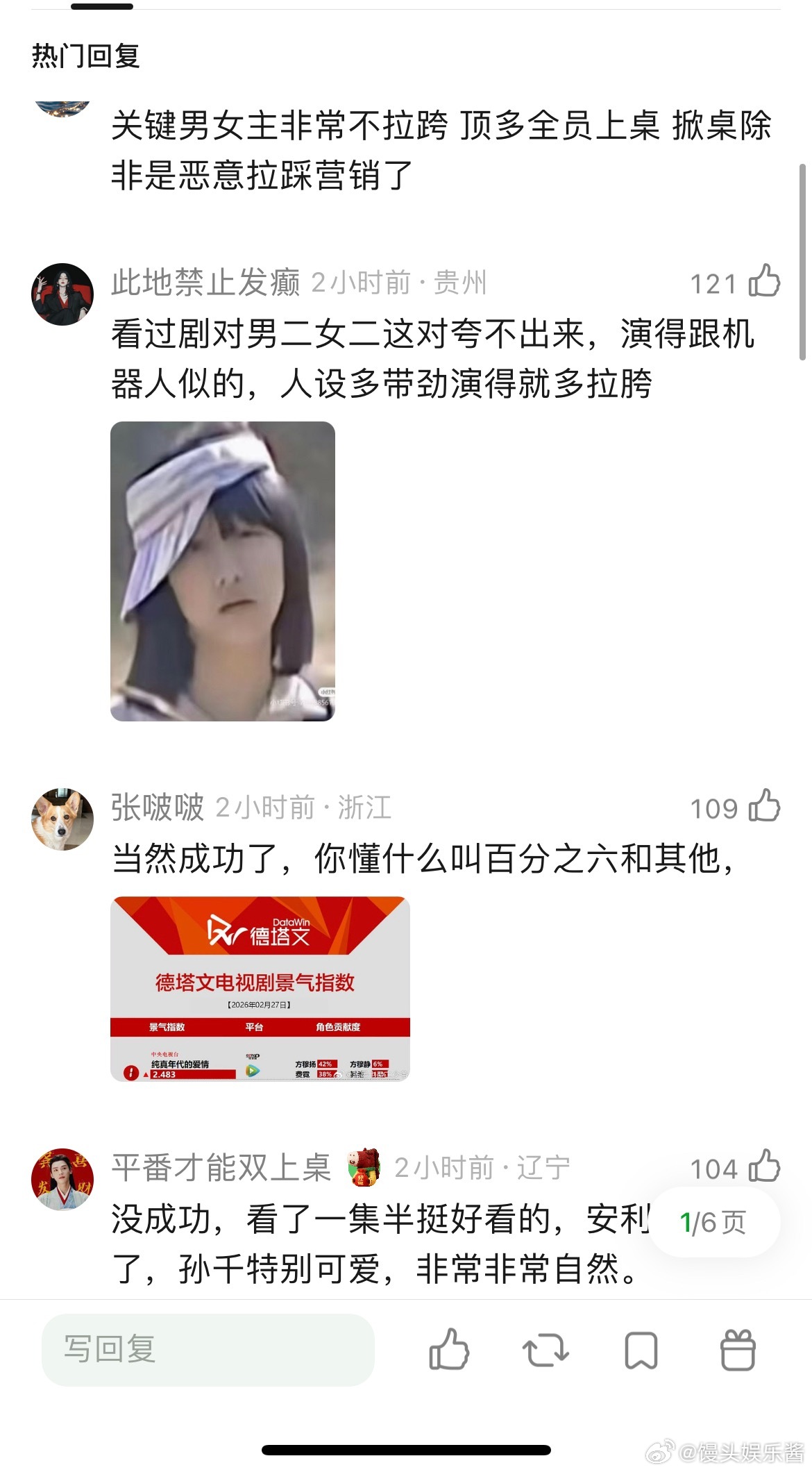Open the gift reward icon
812x1472 pixels.
[739, 1349]
